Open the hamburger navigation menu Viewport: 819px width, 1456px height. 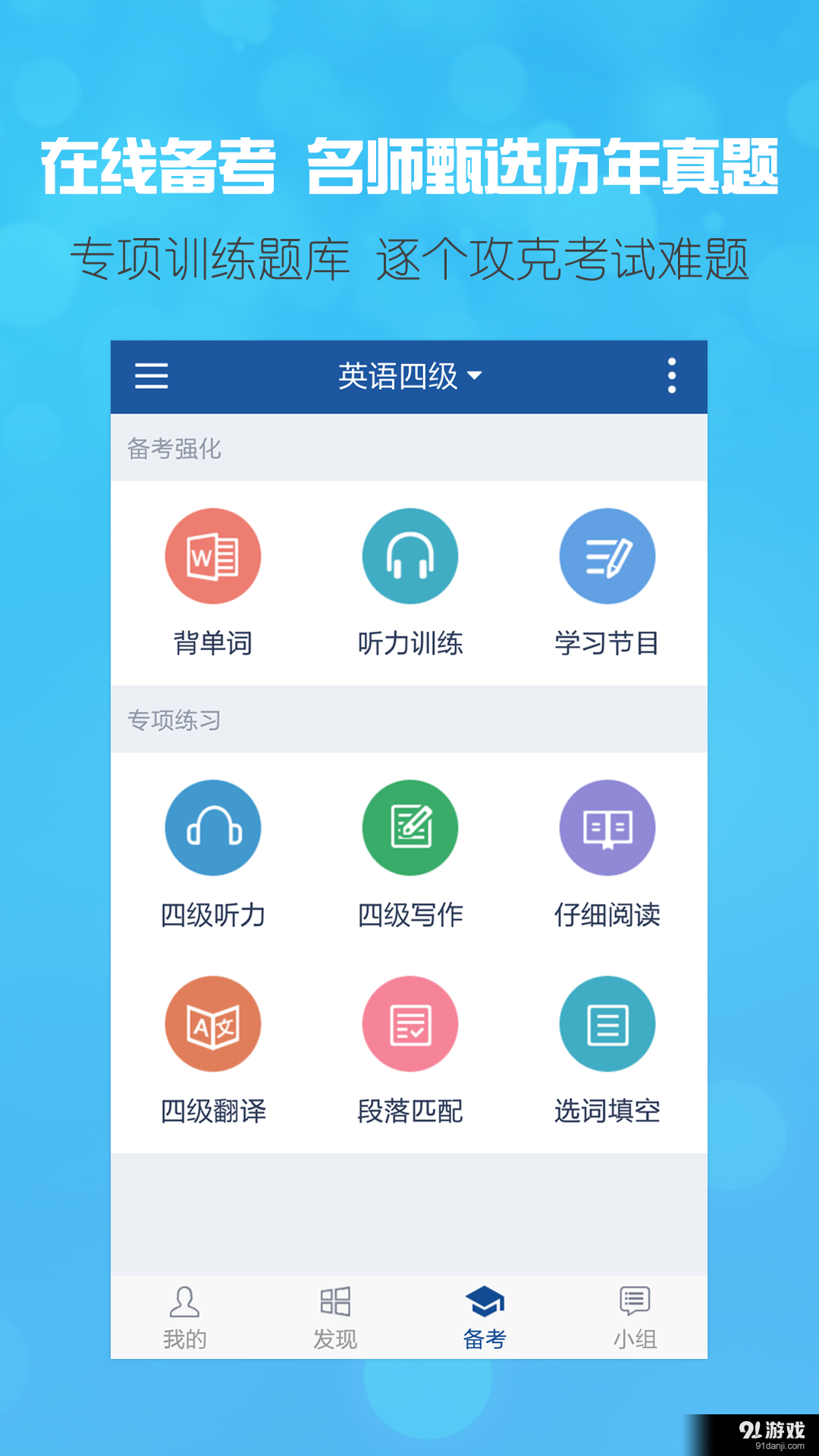click(151, 377)
